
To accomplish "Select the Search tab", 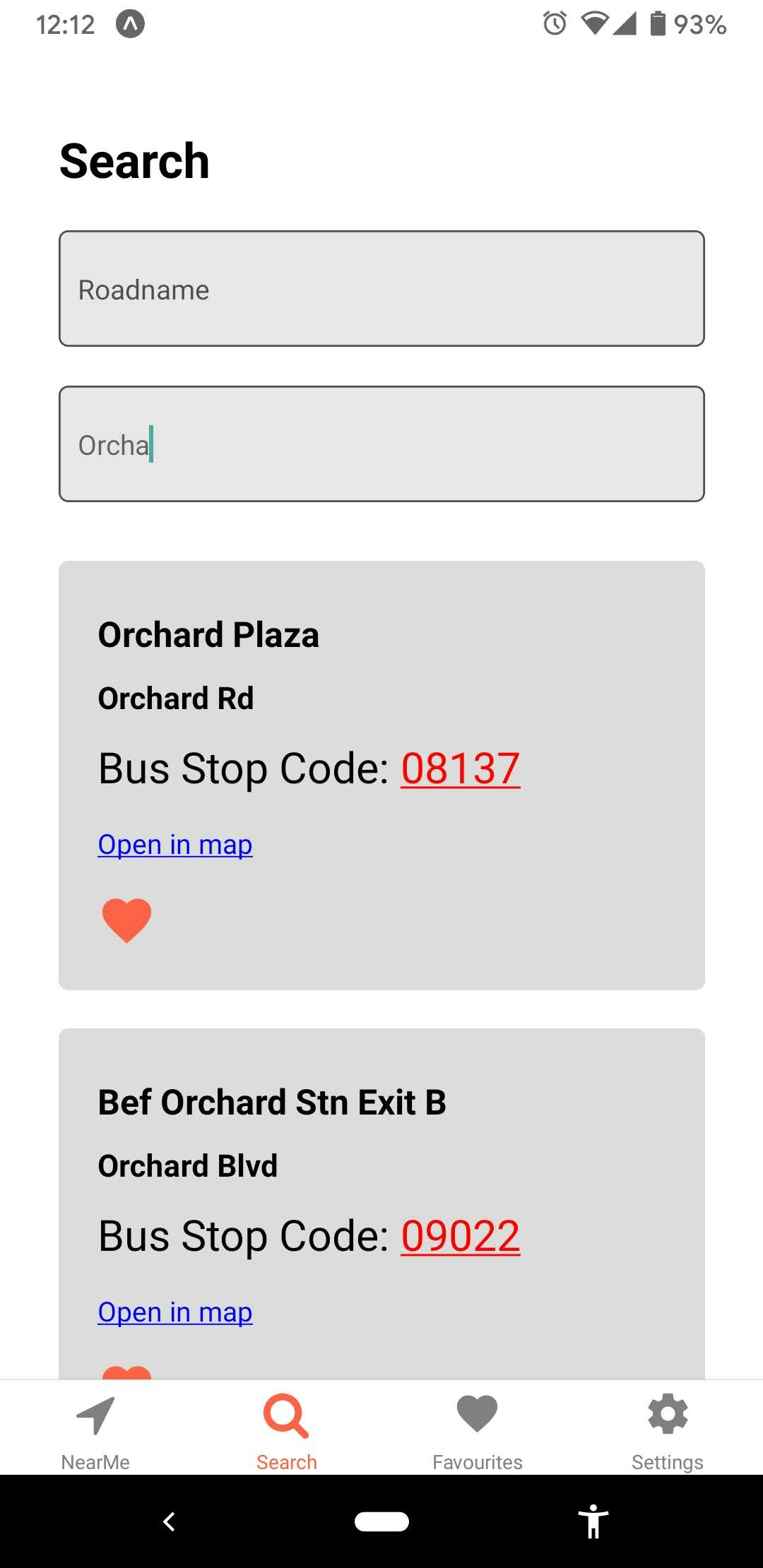I will [286, 1430].
